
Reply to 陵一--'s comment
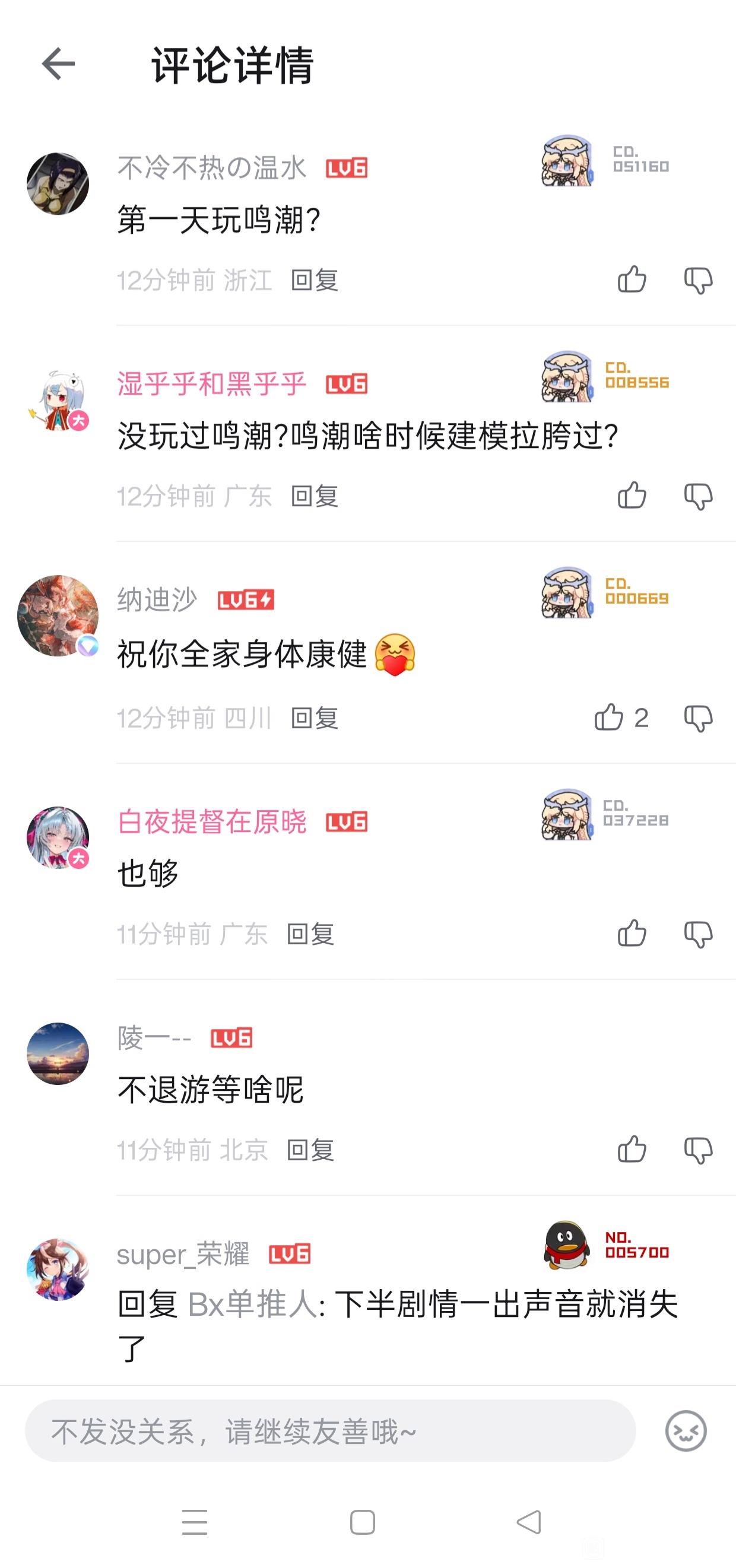coord(310,1150)
